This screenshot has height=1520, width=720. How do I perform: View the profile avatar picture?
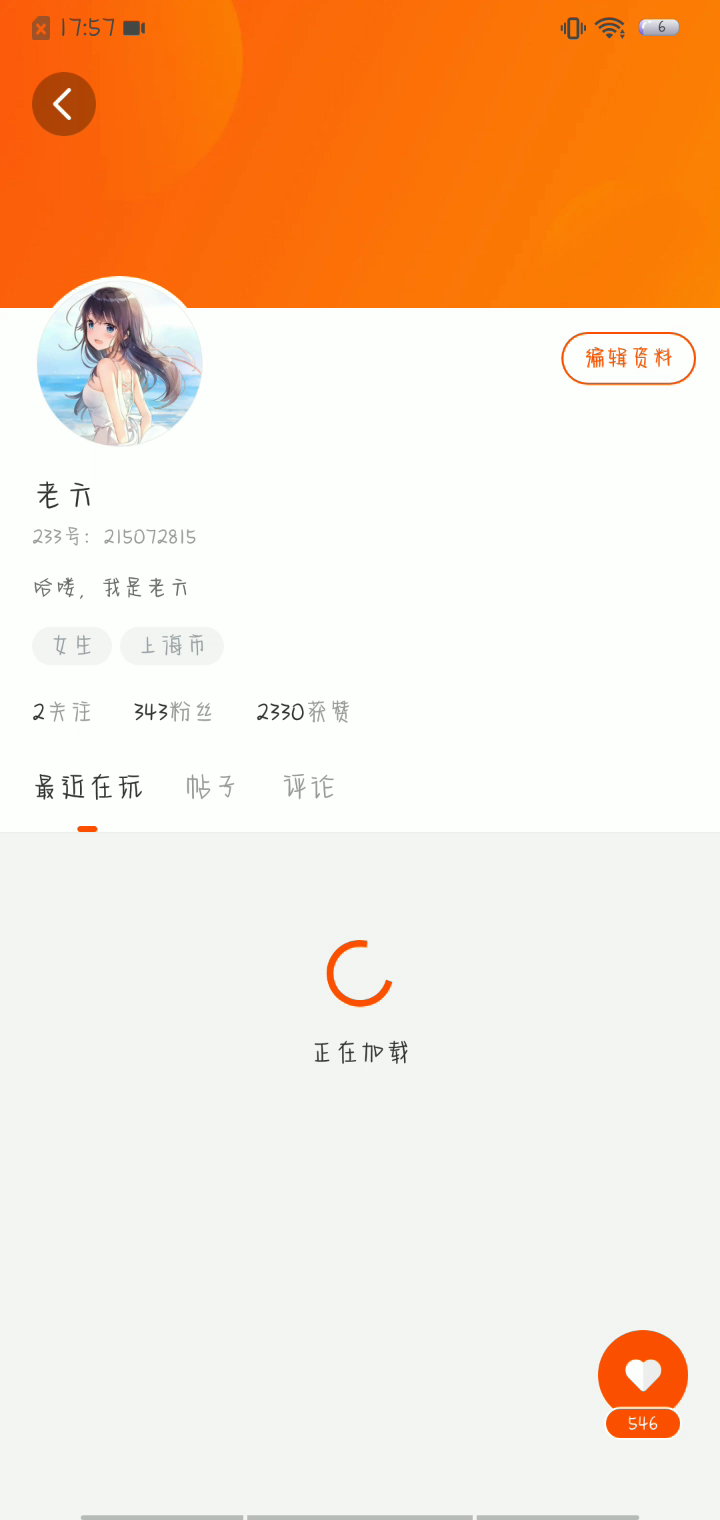[x=120, y=362]
